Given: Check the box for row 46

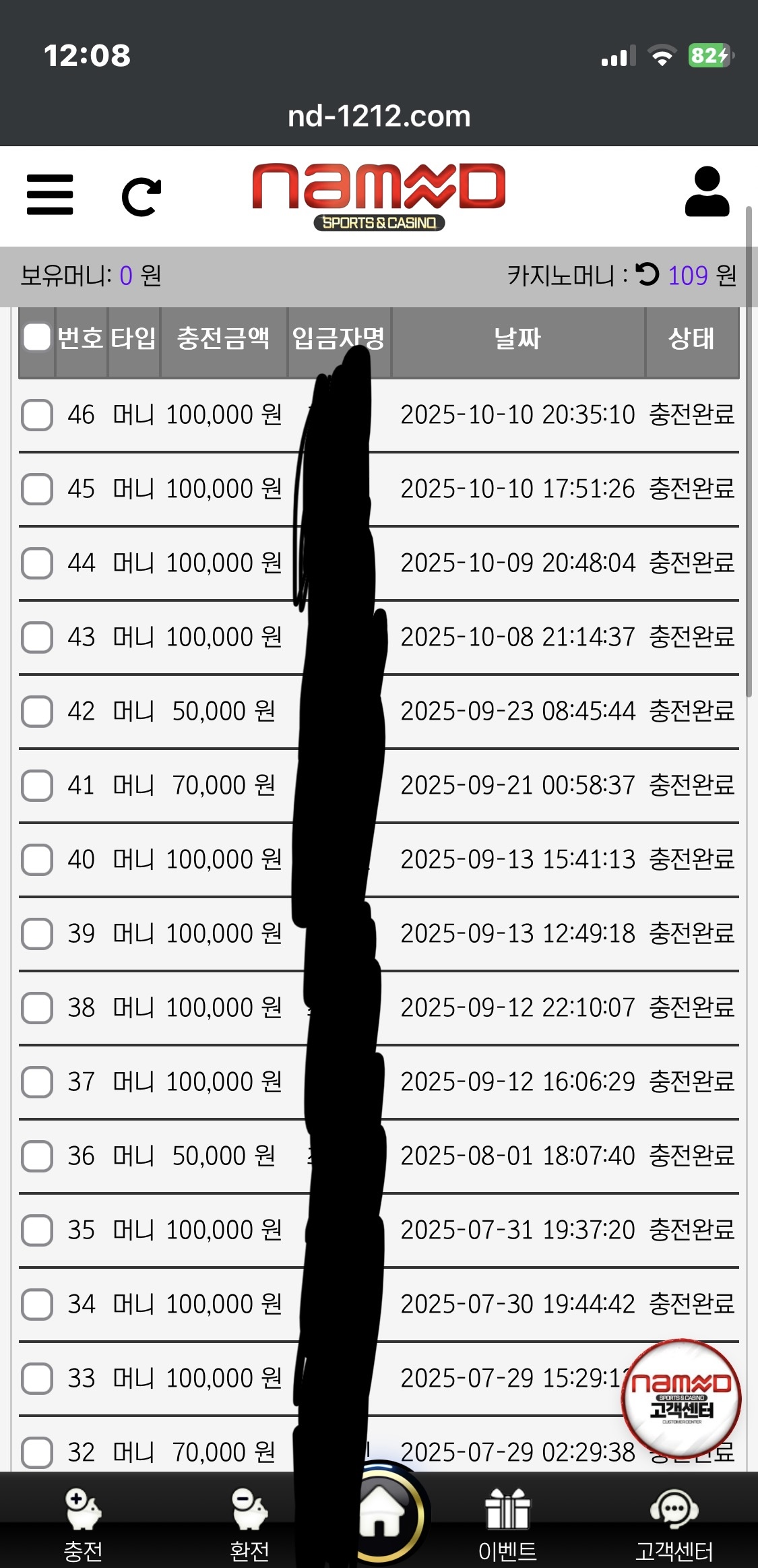Looking at the screenshot, I should 37,414.
